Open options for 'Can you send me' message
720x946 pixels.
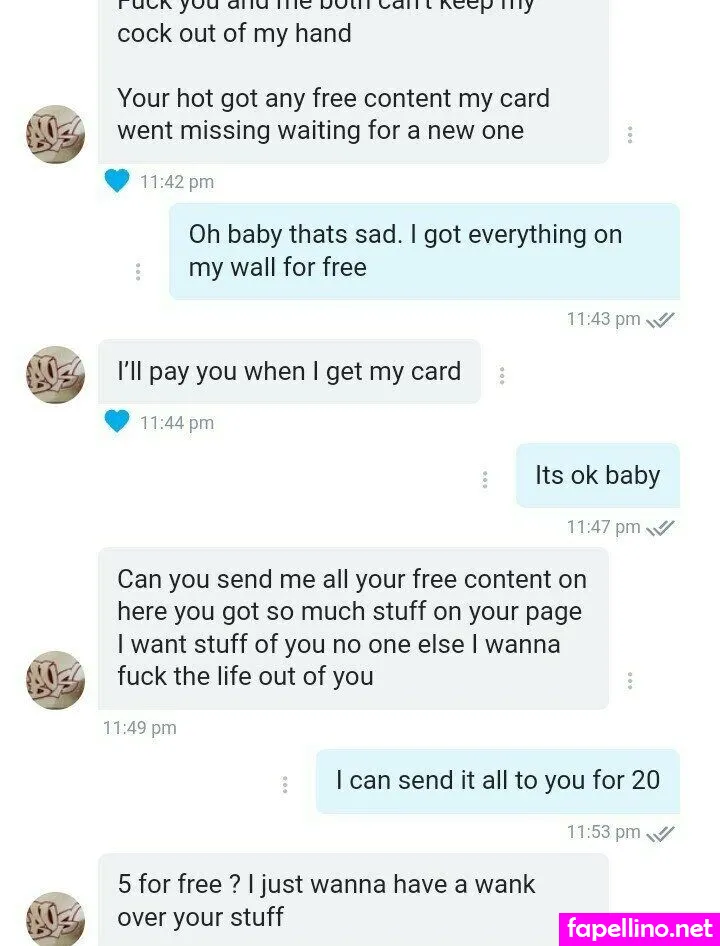coord(629,681)
